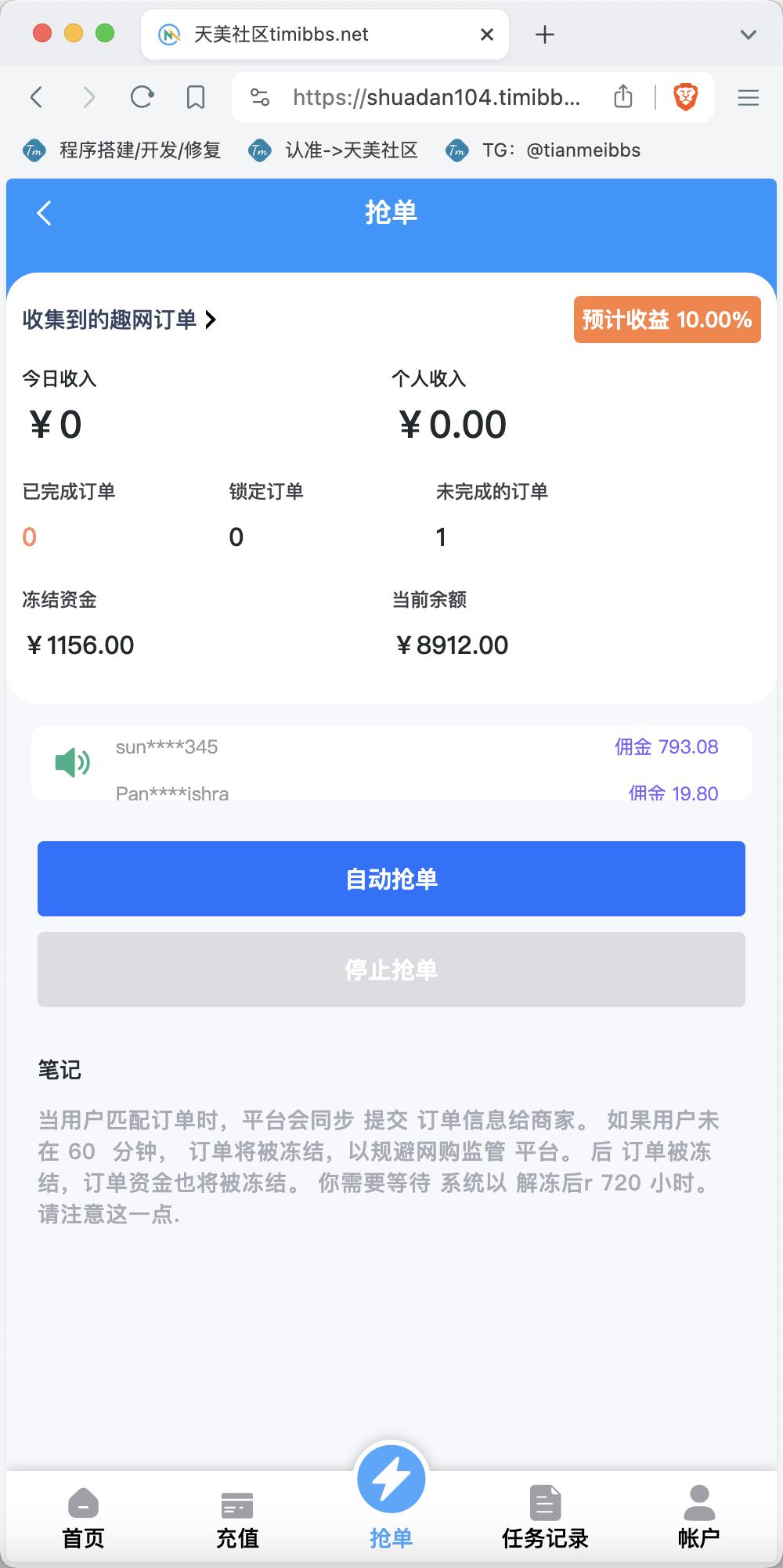Click the Brave lion shield icon

click(684, 96)
